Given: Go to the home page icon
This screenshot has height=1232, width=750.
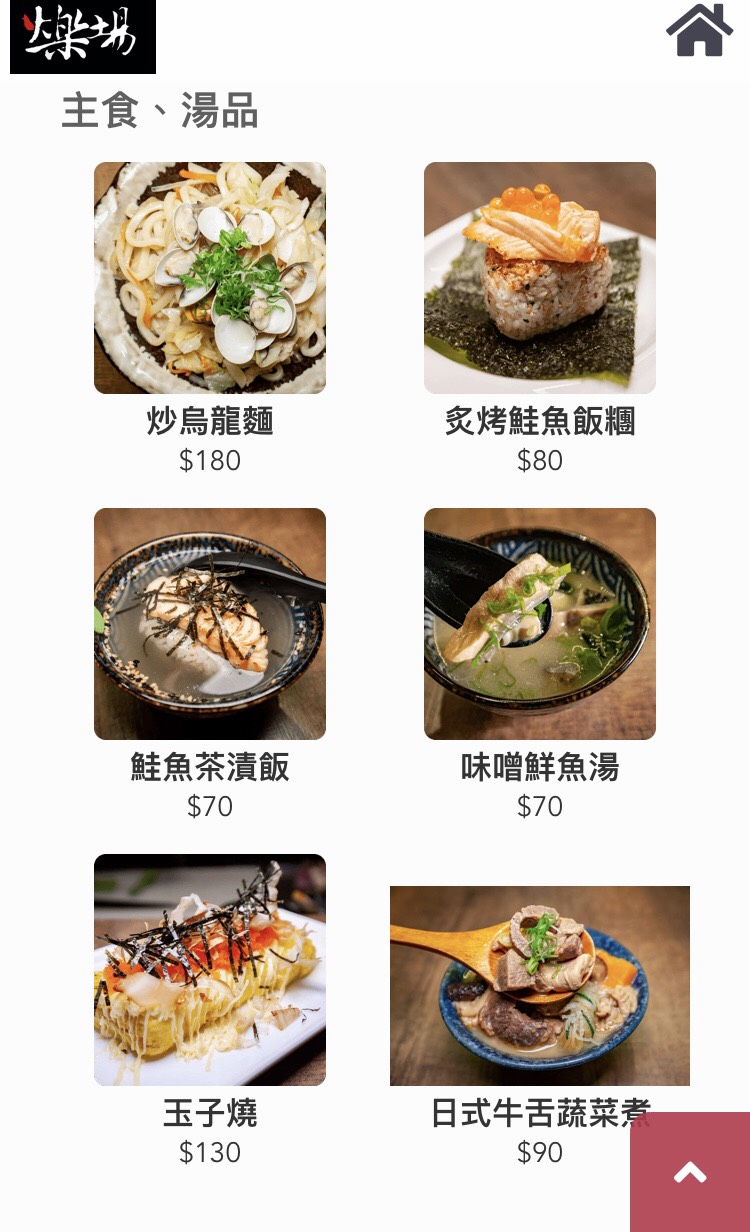Looking at the screenshot, I should pos(699,31).
